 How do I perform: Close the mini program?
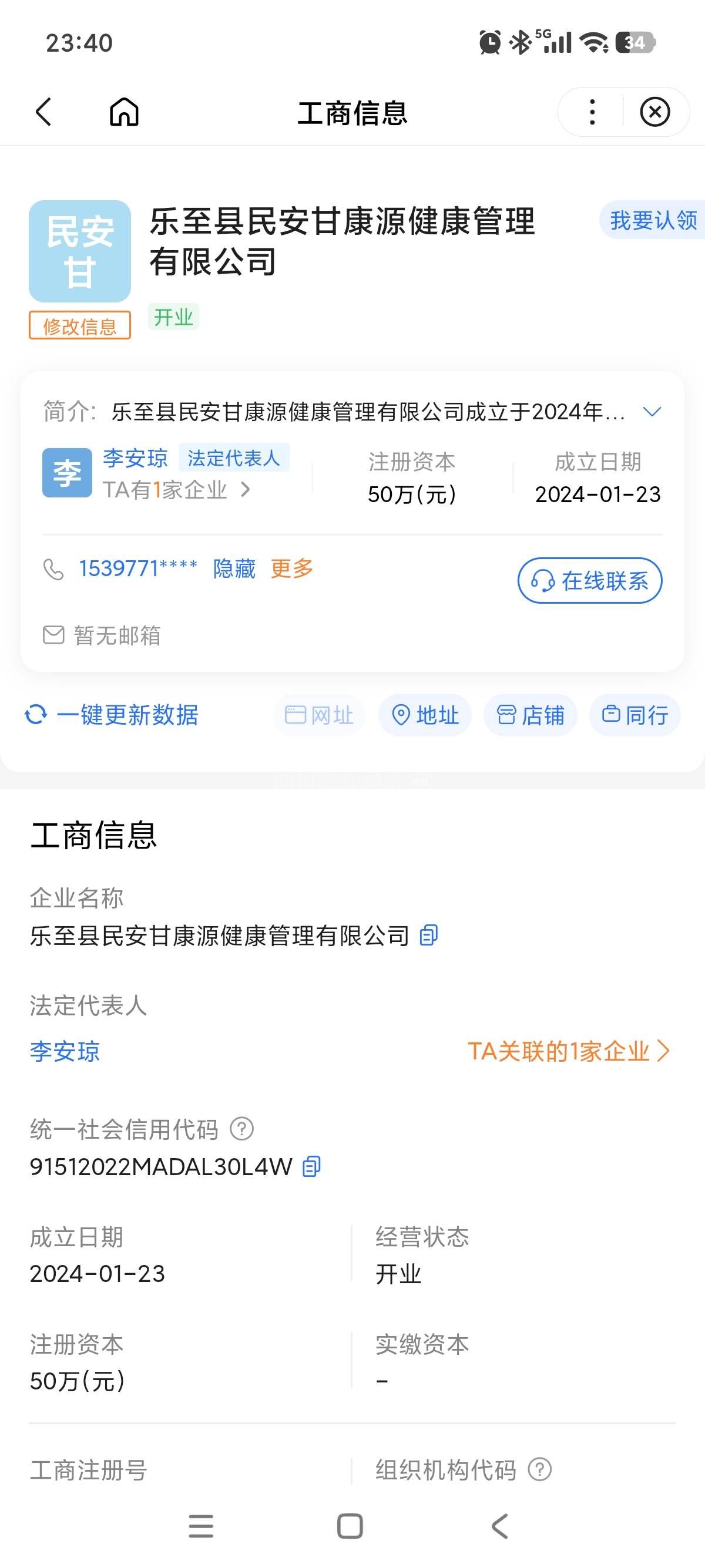654,112
